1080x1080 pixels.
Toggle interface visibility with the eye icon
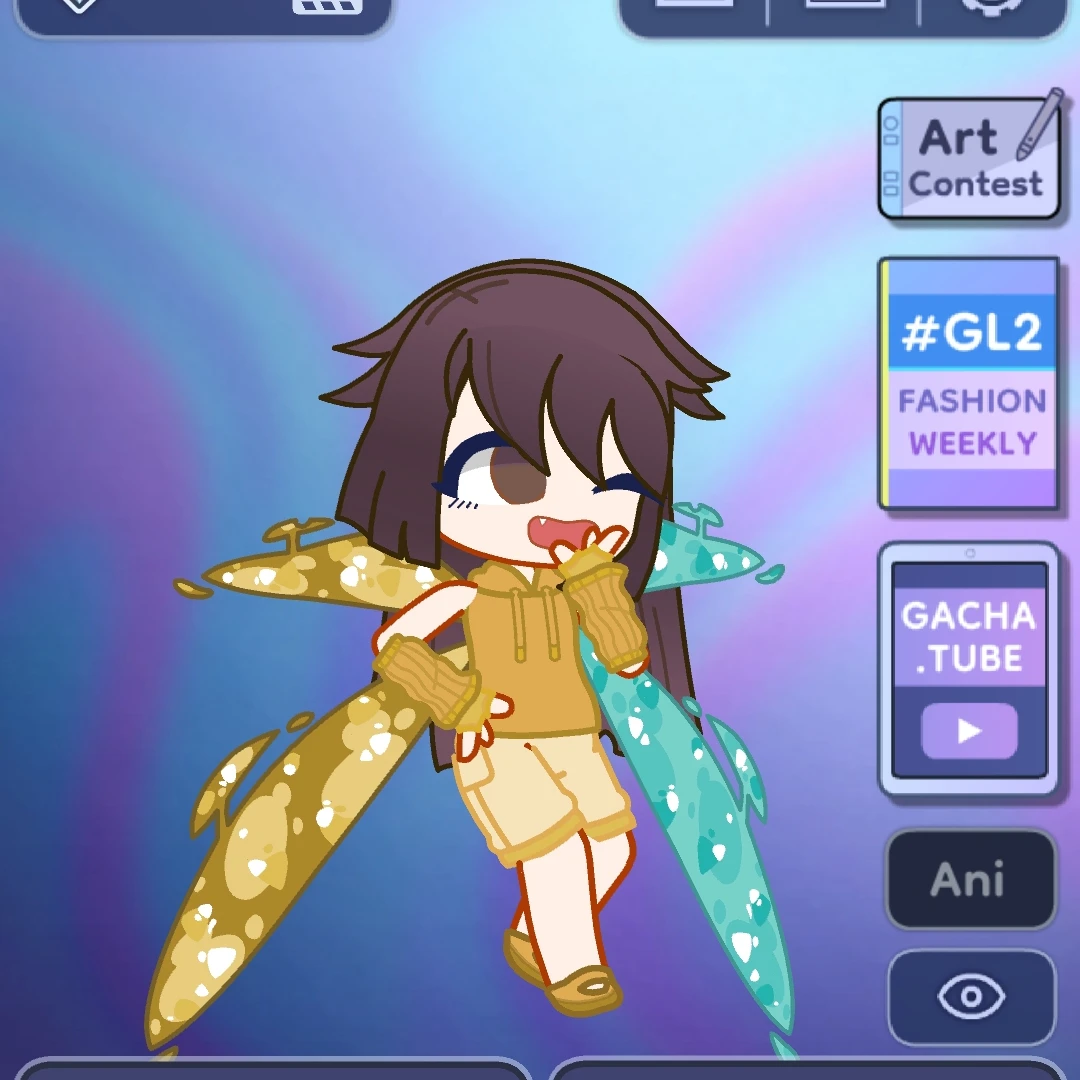pos(971,997)
